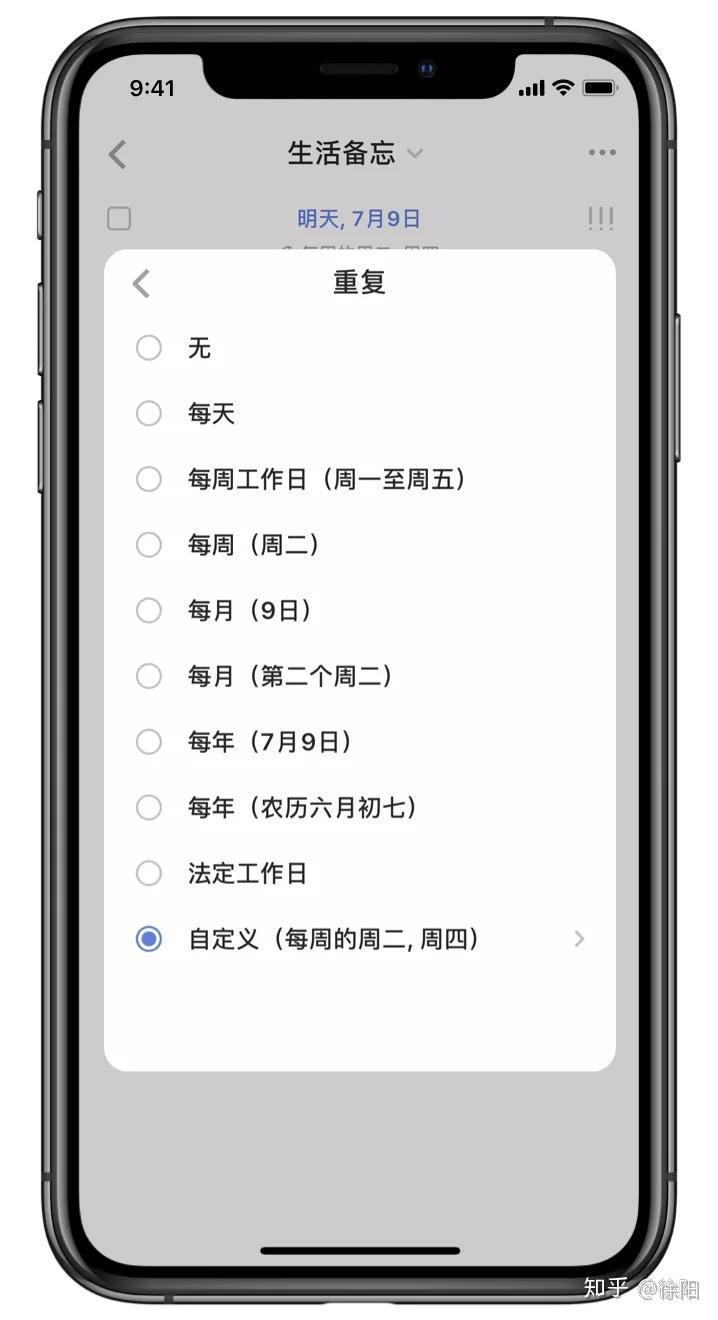Pick 每年（农历六月初七）
Screen dimensions: 718x1320
tap(149, 808)
